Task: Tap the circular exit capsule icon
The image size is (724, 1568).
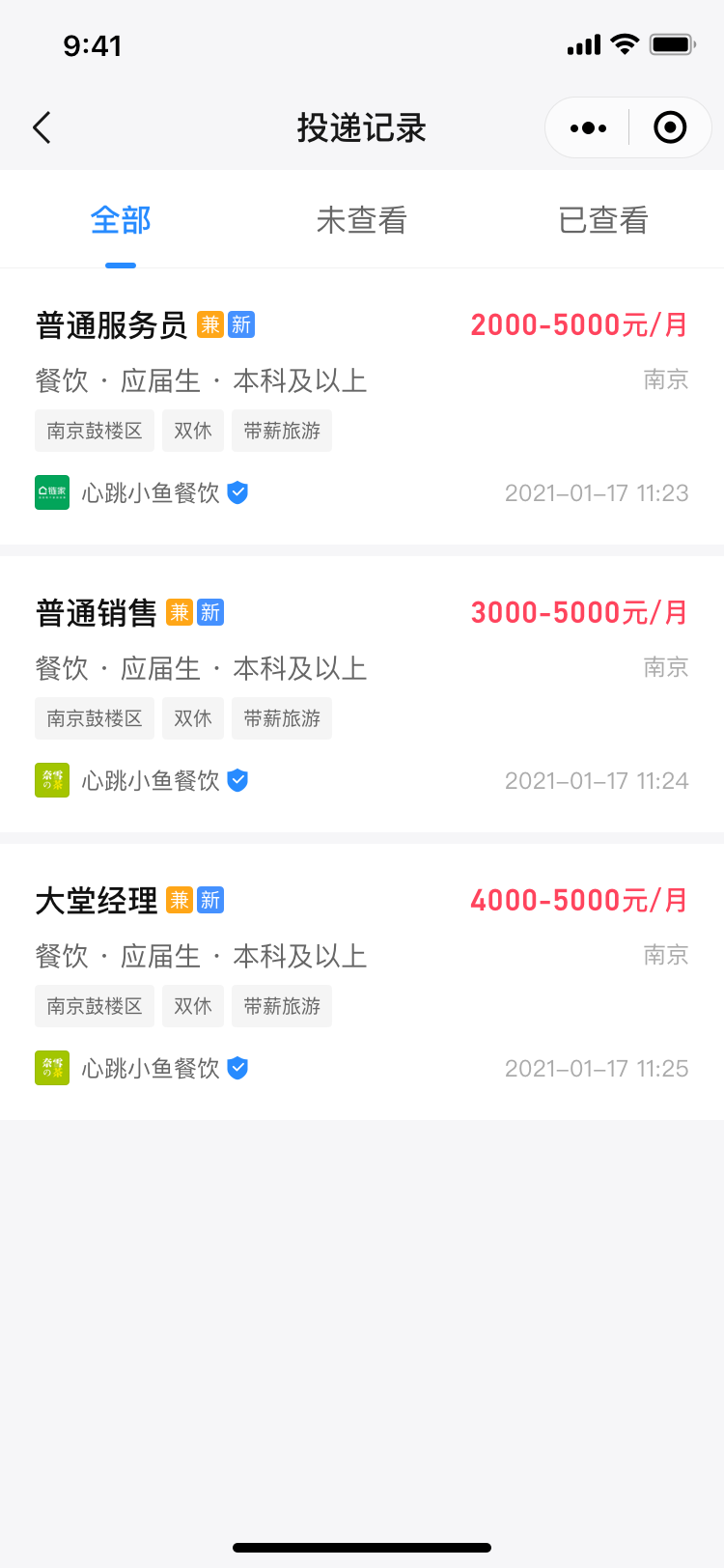Action: point(670,126)
